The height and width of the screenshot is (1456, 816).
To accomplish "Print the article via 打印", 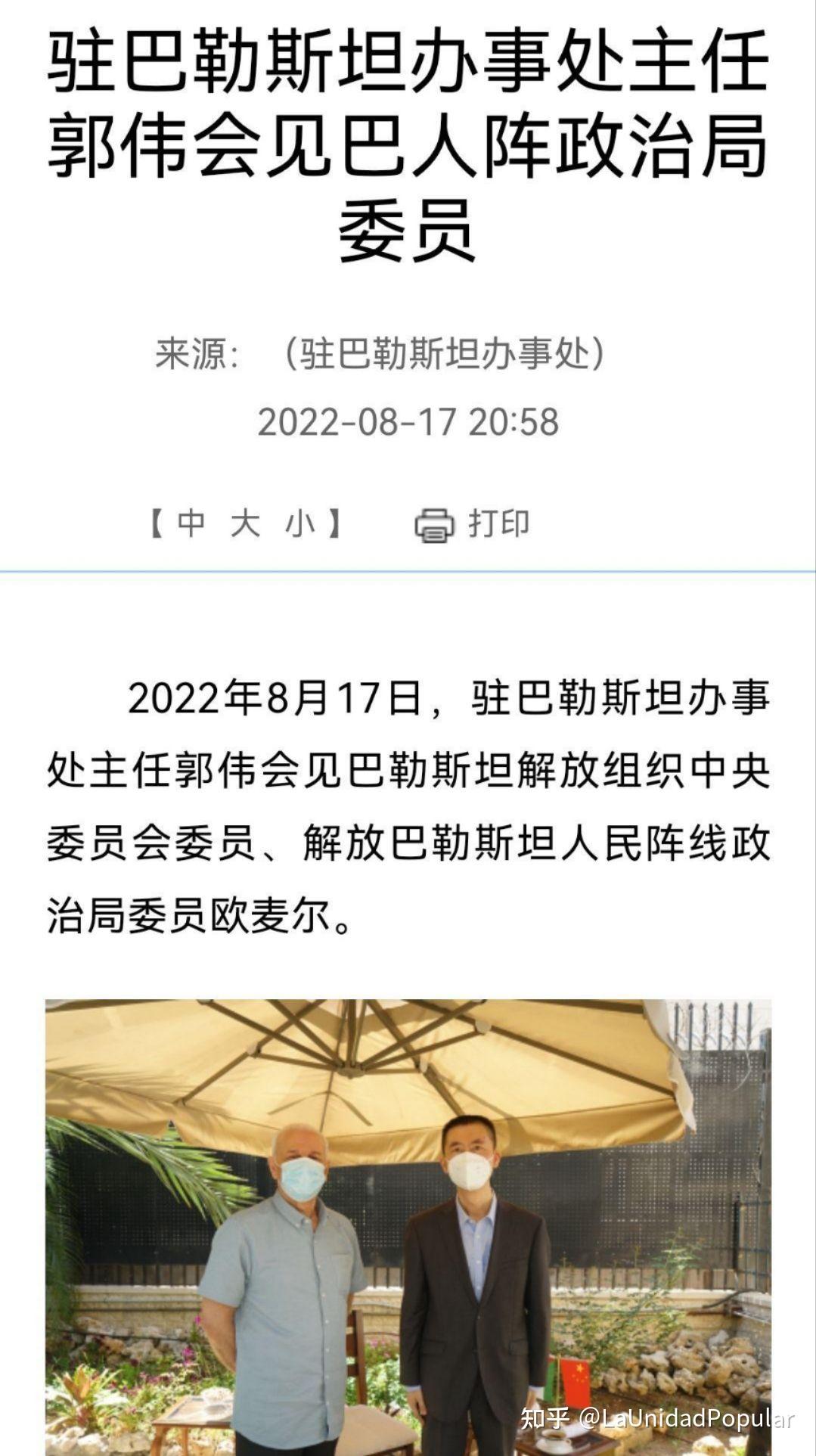I will pos(473,524).
